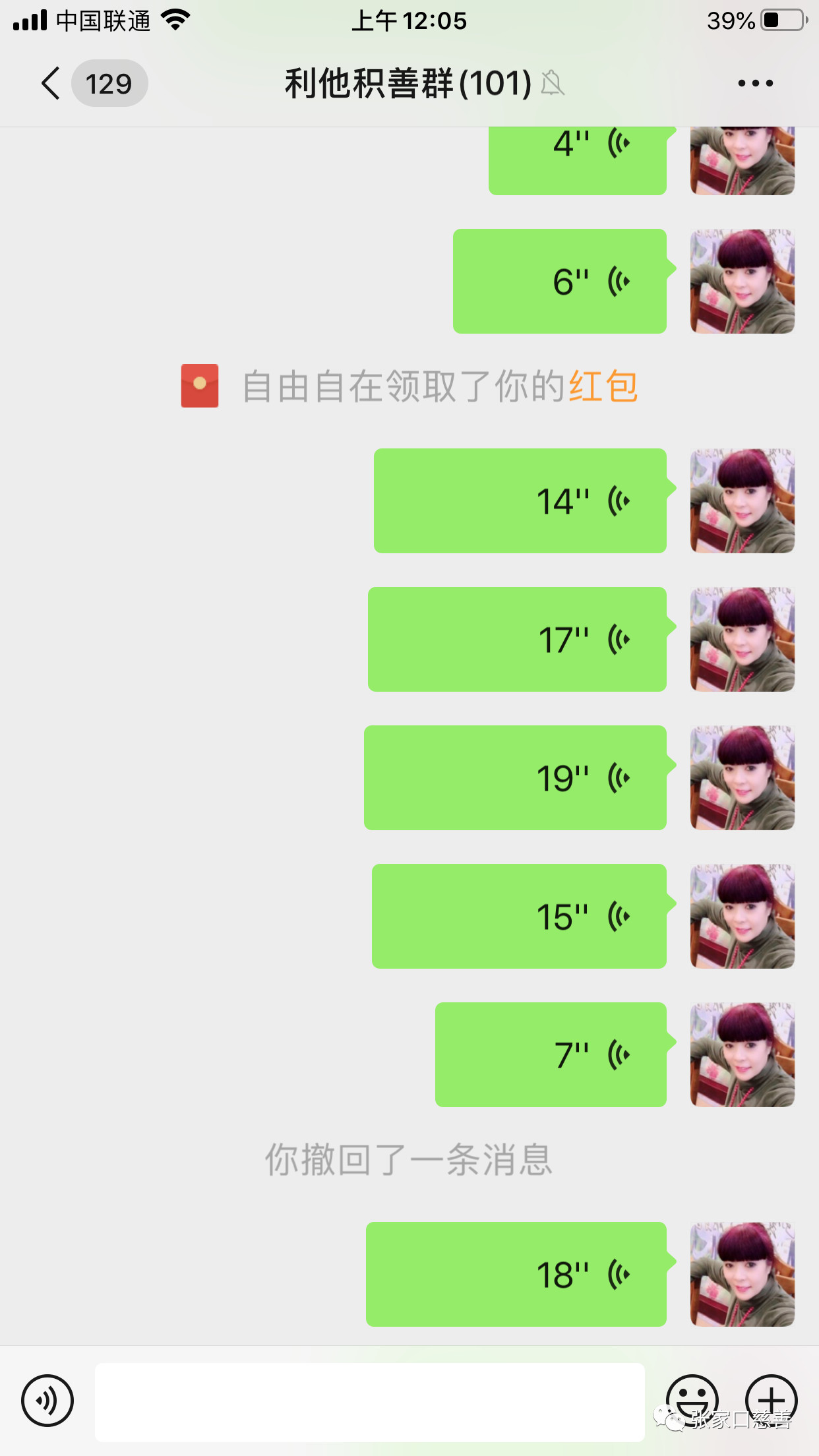Play the 6-second voice message

[x=559, y=282]
